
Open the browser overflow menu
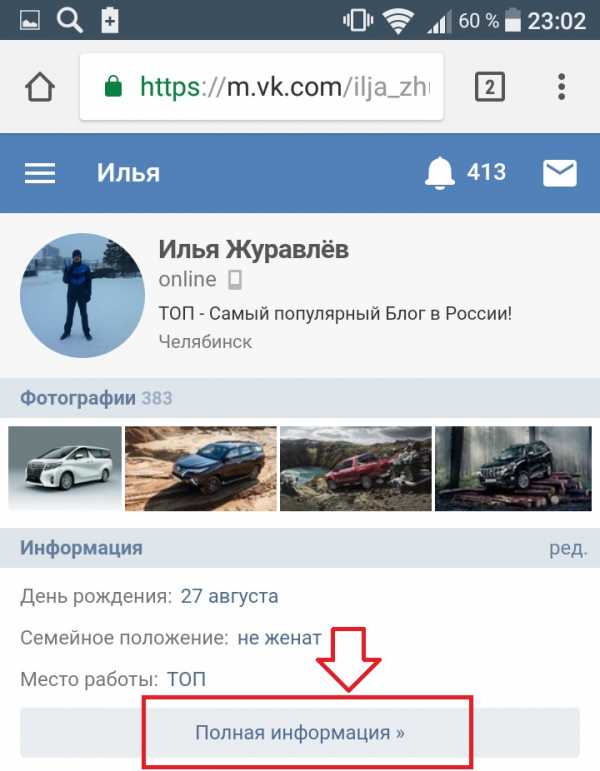pyautogui.click(x=562, y=87)
